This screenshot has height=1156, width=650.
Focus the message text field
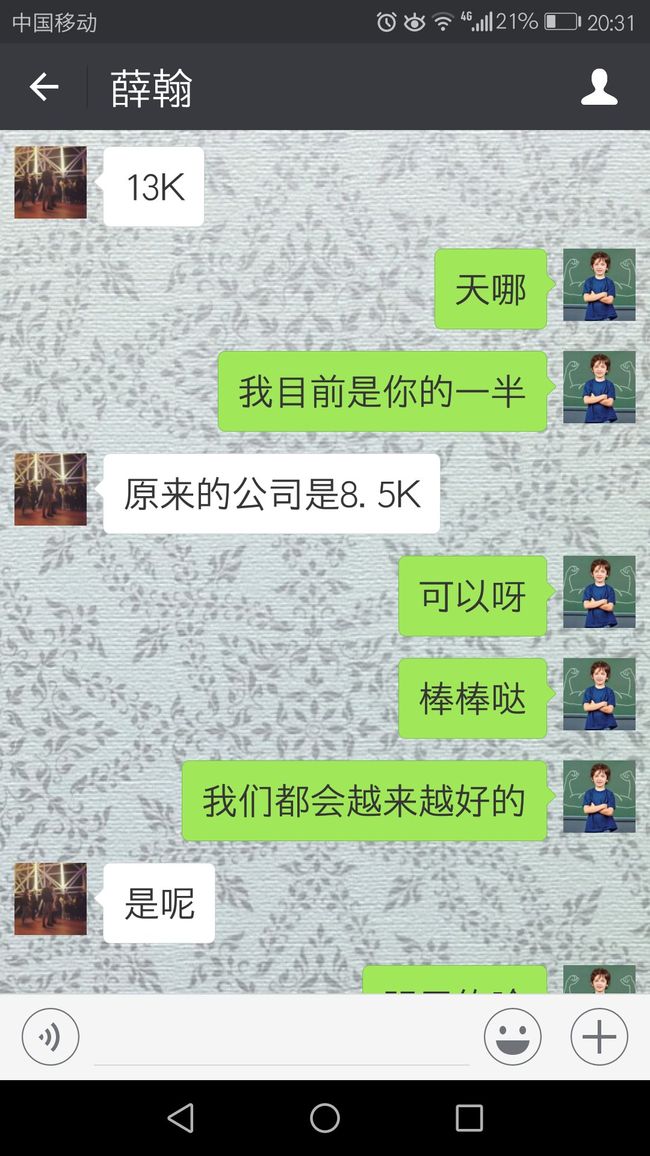click(281, 1038)
